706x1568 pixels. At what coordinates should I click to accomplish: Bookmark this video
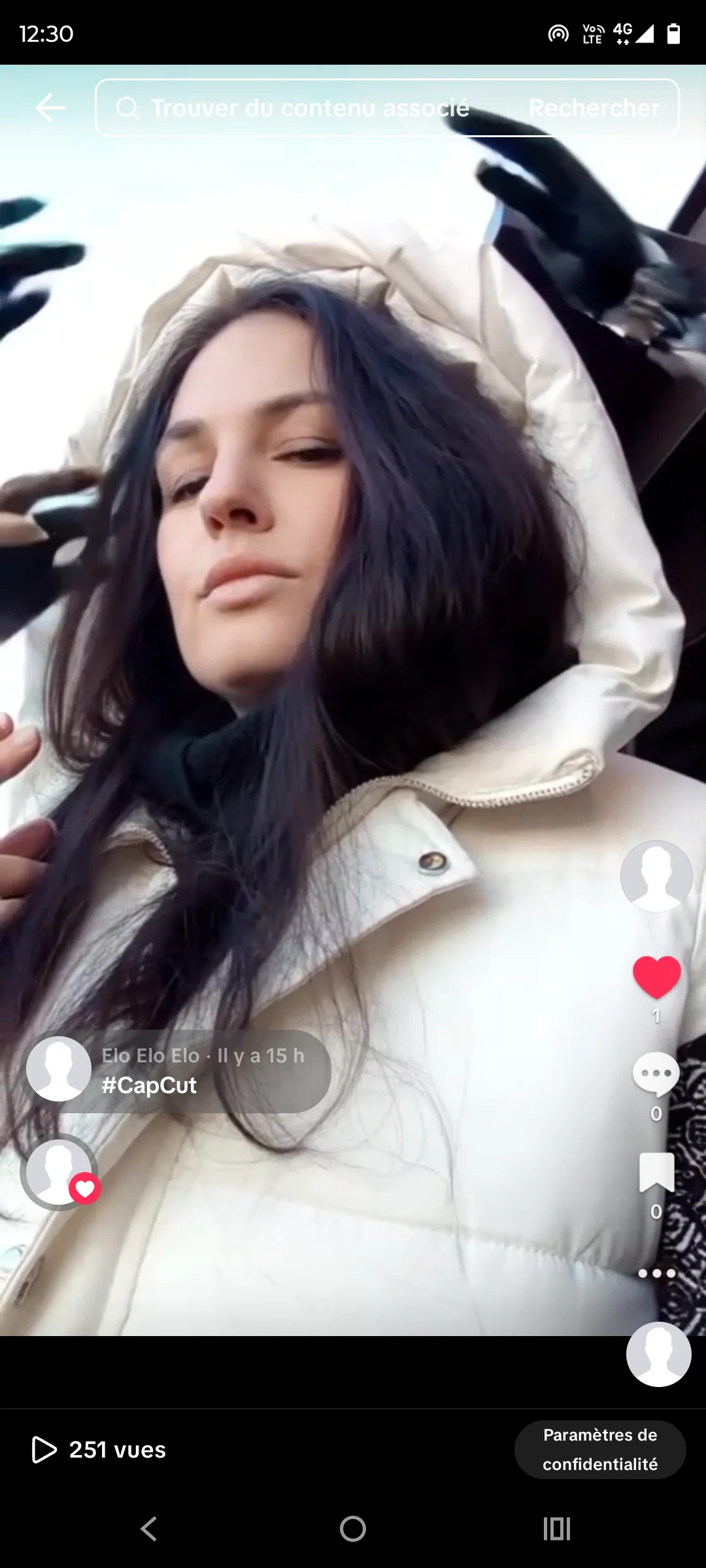656,1173
